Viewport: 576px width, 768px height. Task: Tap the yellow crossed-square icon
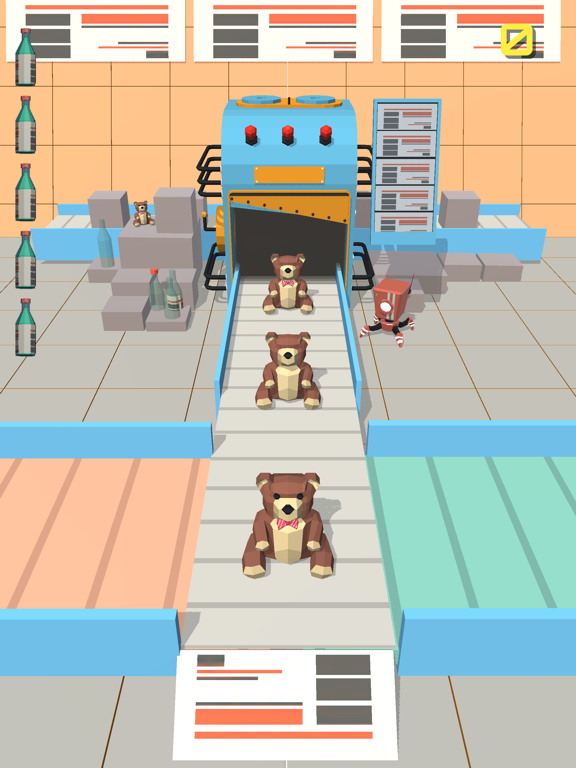(x=517, y=39)
